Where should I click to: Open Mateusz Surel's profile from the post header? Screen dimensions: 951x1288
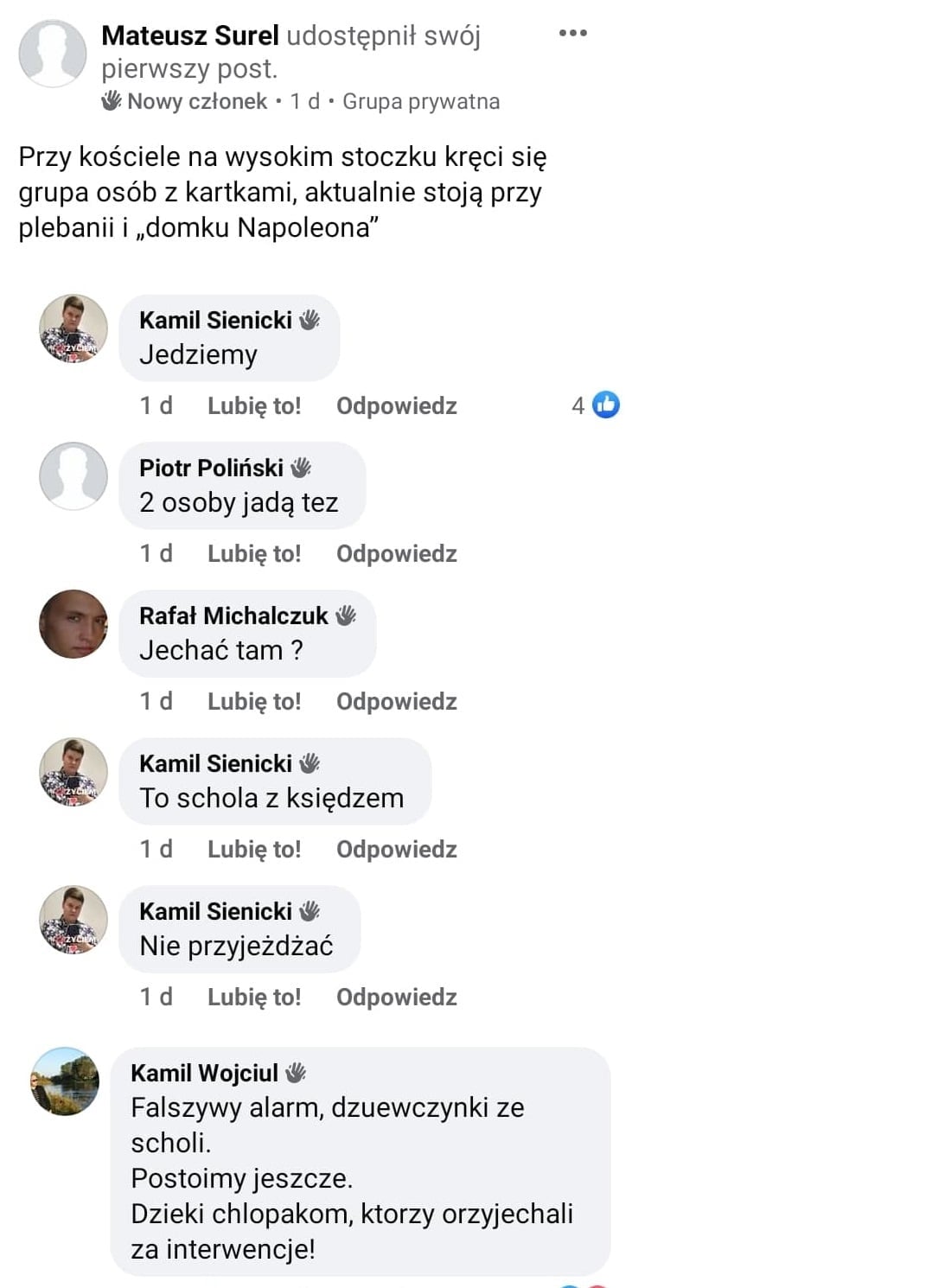pos(189,35)
